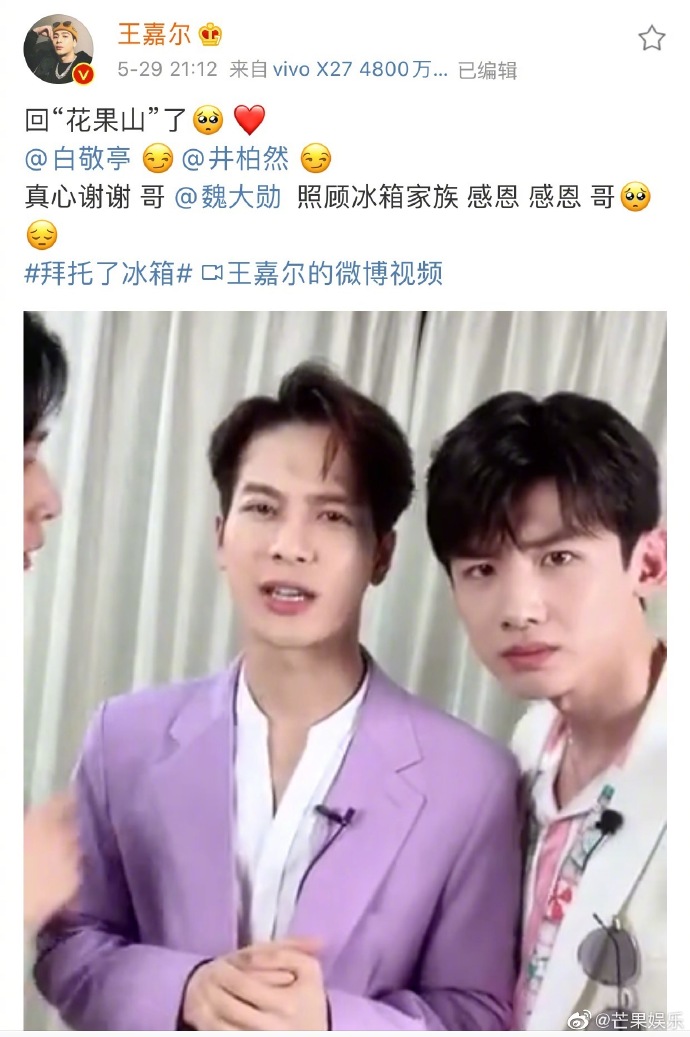
Task: Open the @魏大勋 mention
Action: point(229,197)
